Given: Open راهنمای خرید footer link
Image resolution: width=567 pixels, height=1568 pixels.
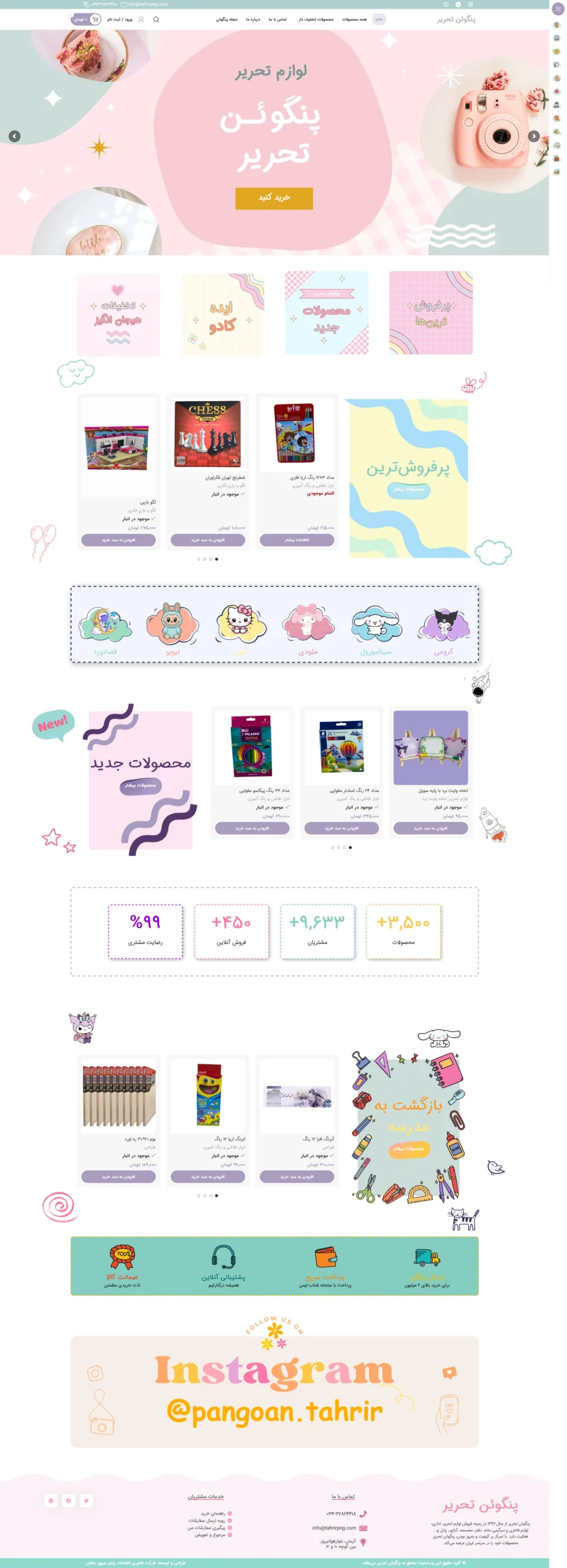Looking at the screenshot, I should point(213,1513).
